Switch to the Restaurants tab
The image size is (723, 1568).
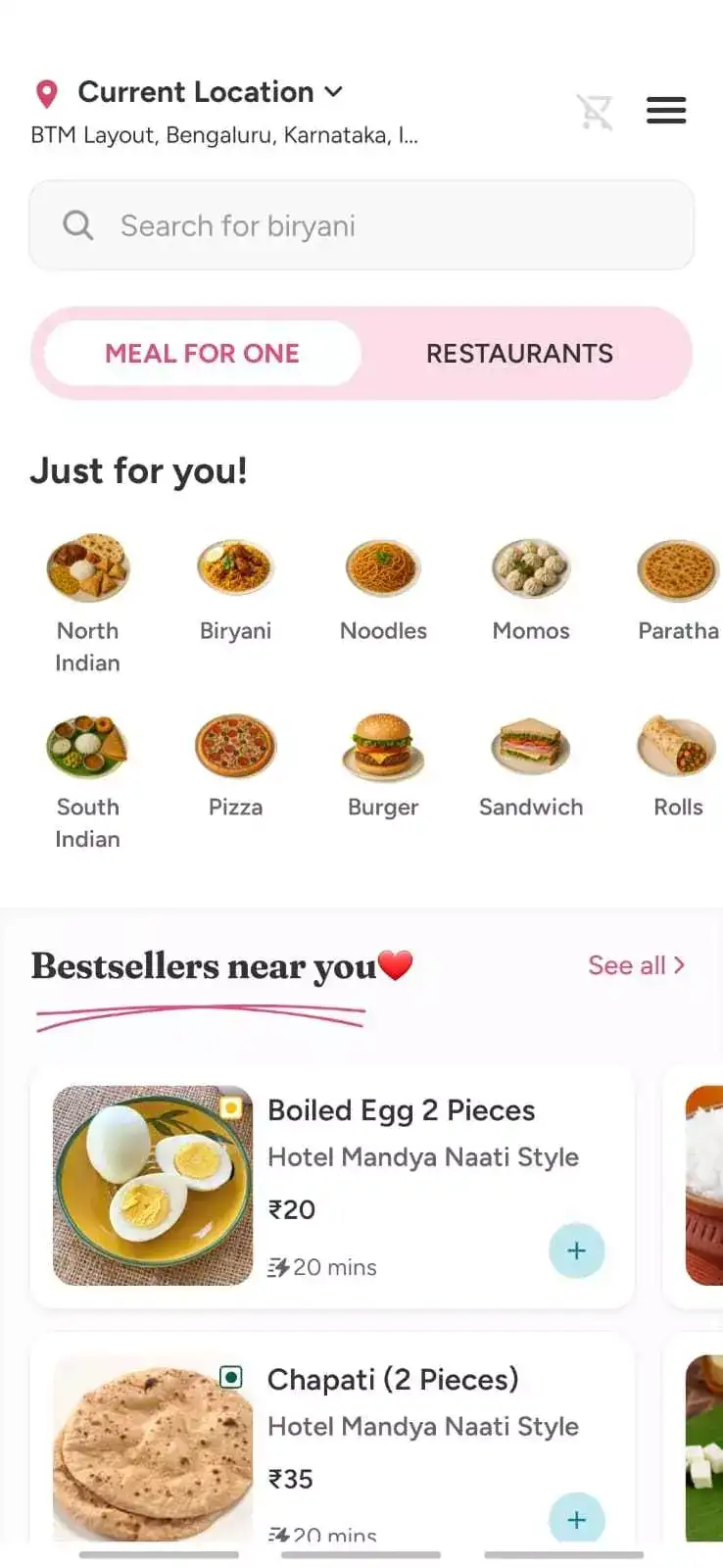tap(519, 354)
